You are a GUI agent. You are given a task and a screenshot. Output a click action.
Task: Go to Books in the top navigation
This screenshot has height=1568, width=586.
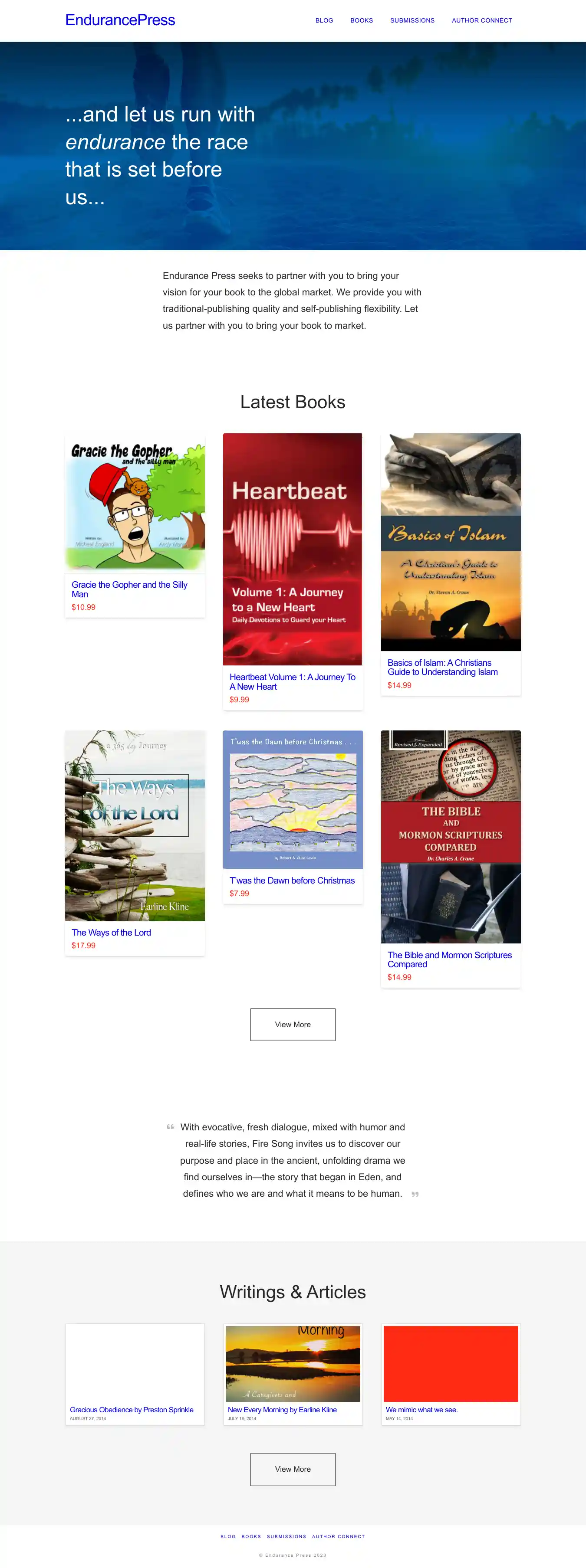point(361,21)
